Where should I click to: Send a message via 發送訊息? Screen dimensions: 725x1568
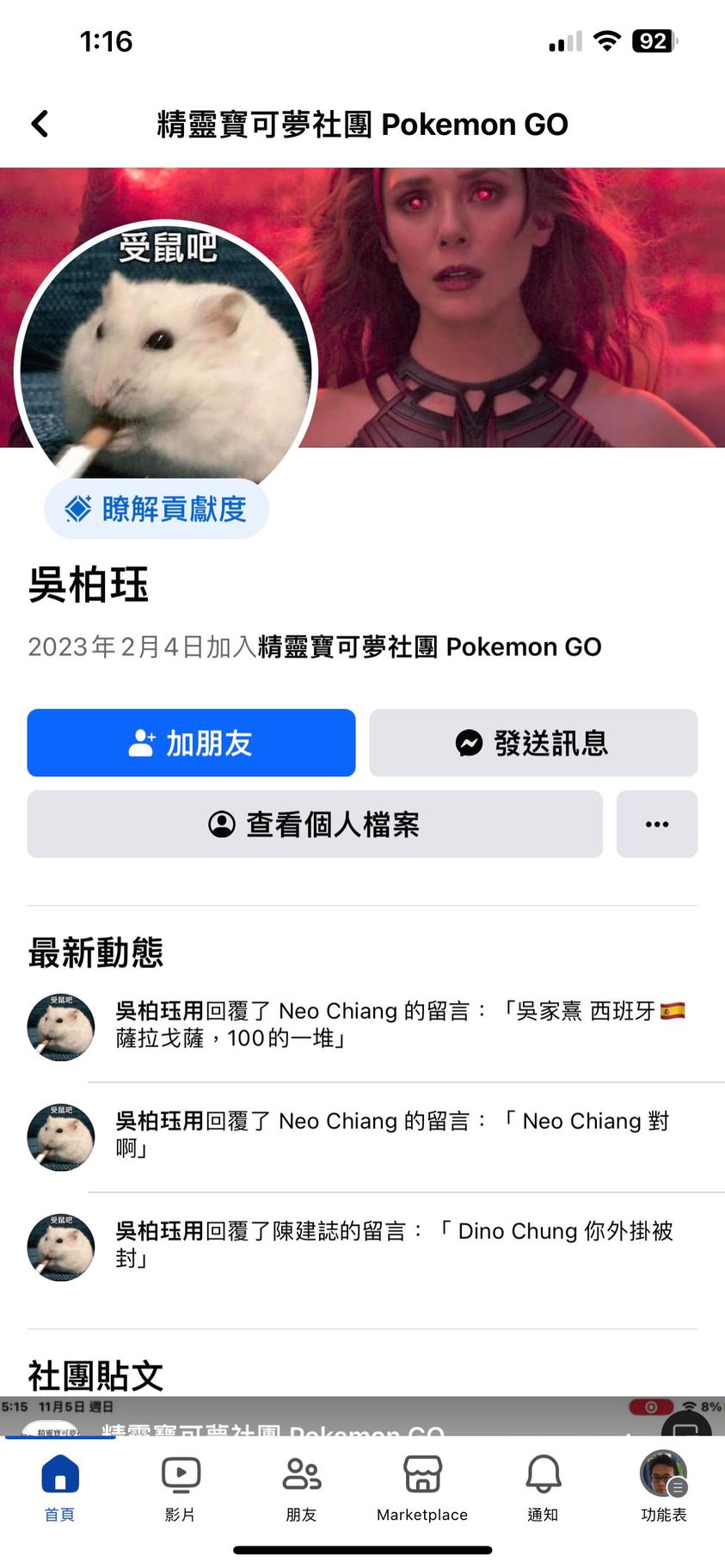tap(533, 743)
